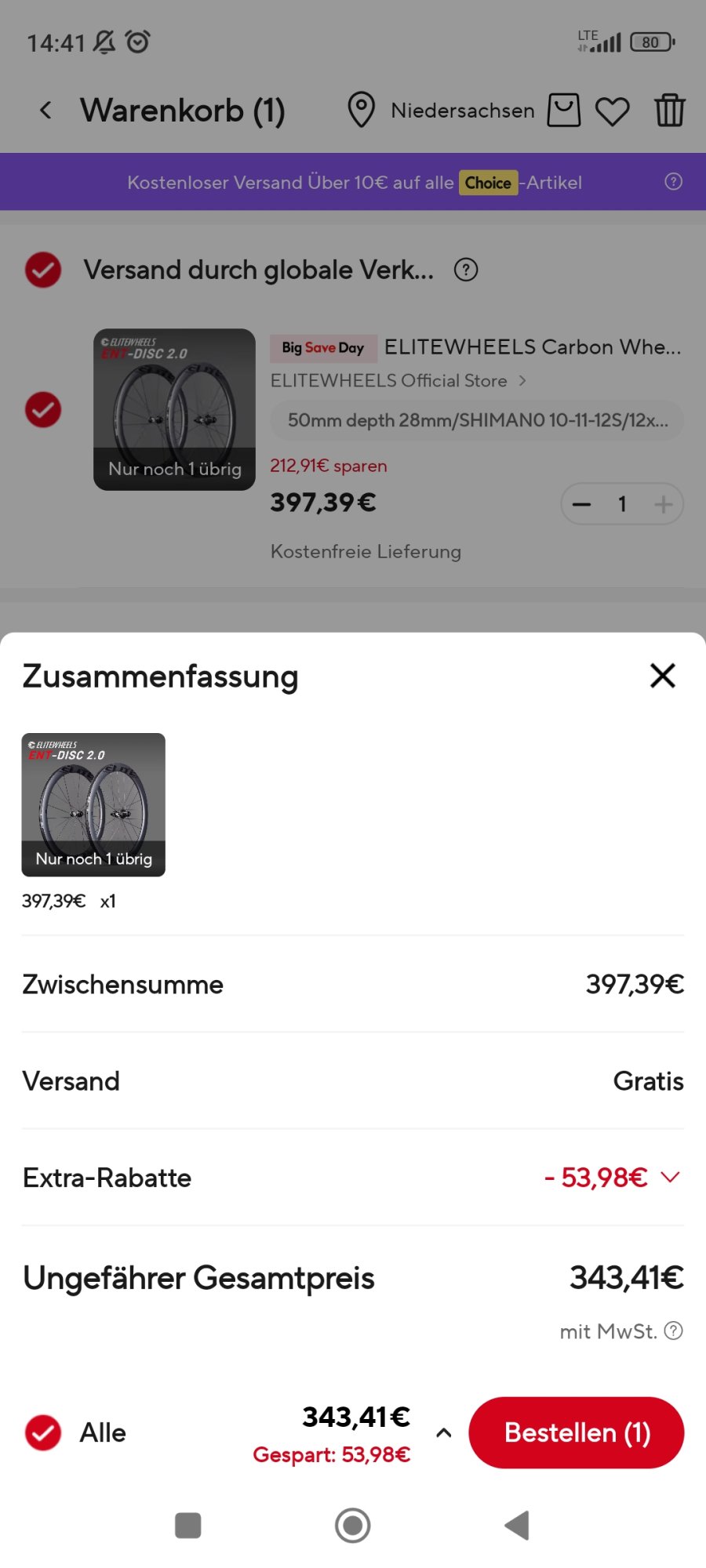Expand the Extra-Rabatte details
This screenshot has height=1568, width=706.
pos(670,1177)
